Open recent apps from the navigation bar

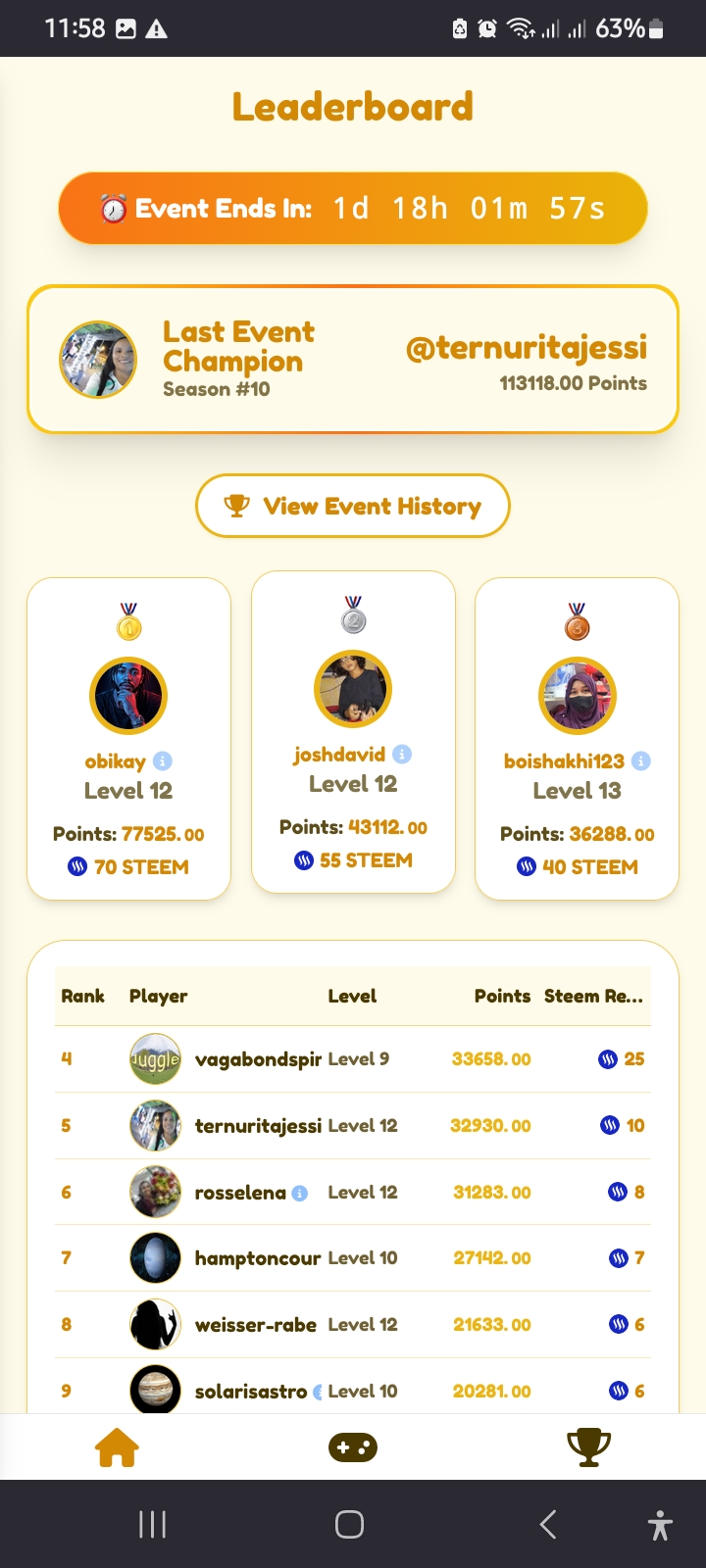tap(152, 1525)
